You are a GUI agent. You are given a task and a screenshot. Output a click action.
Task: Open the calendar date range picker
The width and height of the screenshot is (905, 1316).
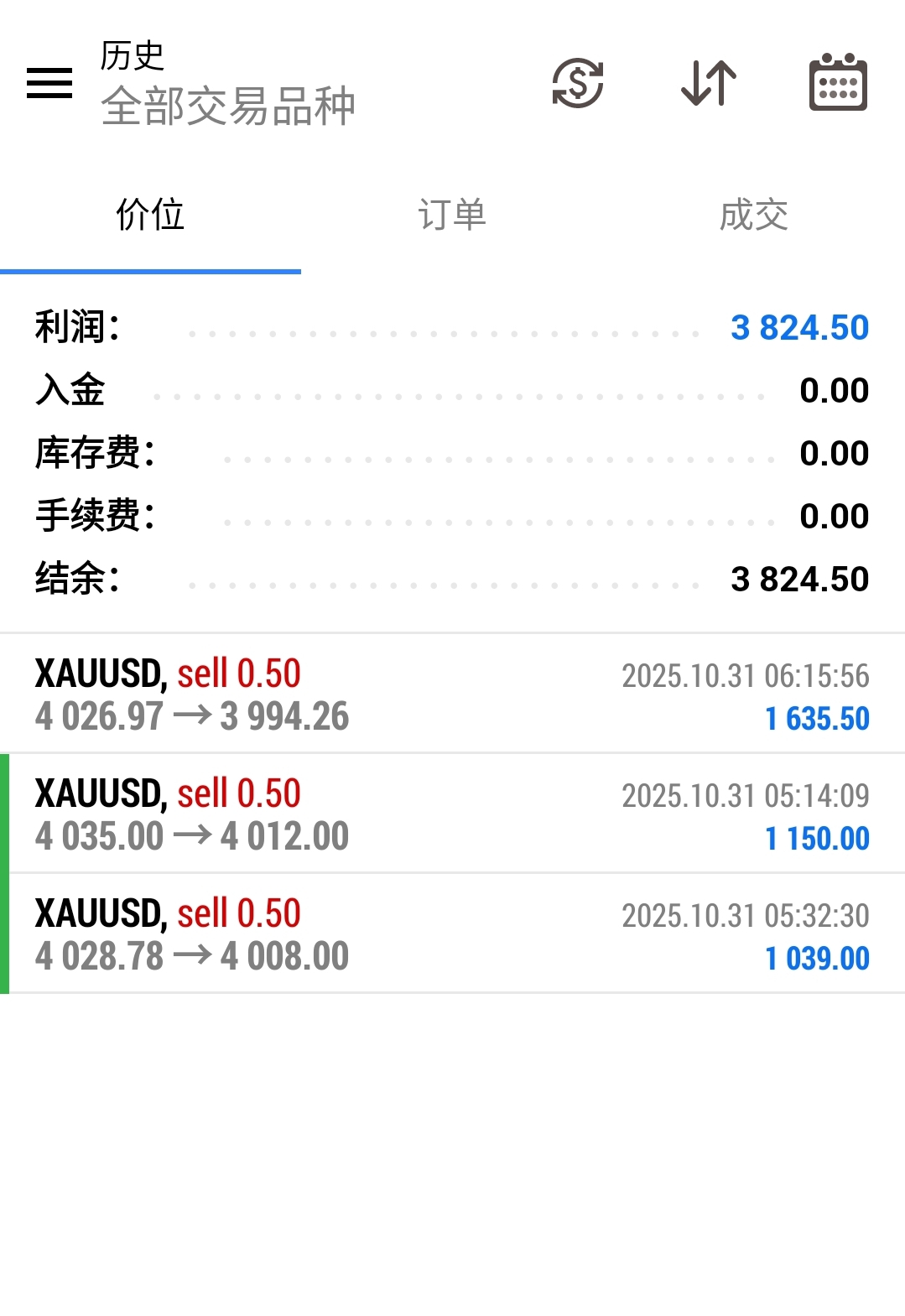point(837,83)
